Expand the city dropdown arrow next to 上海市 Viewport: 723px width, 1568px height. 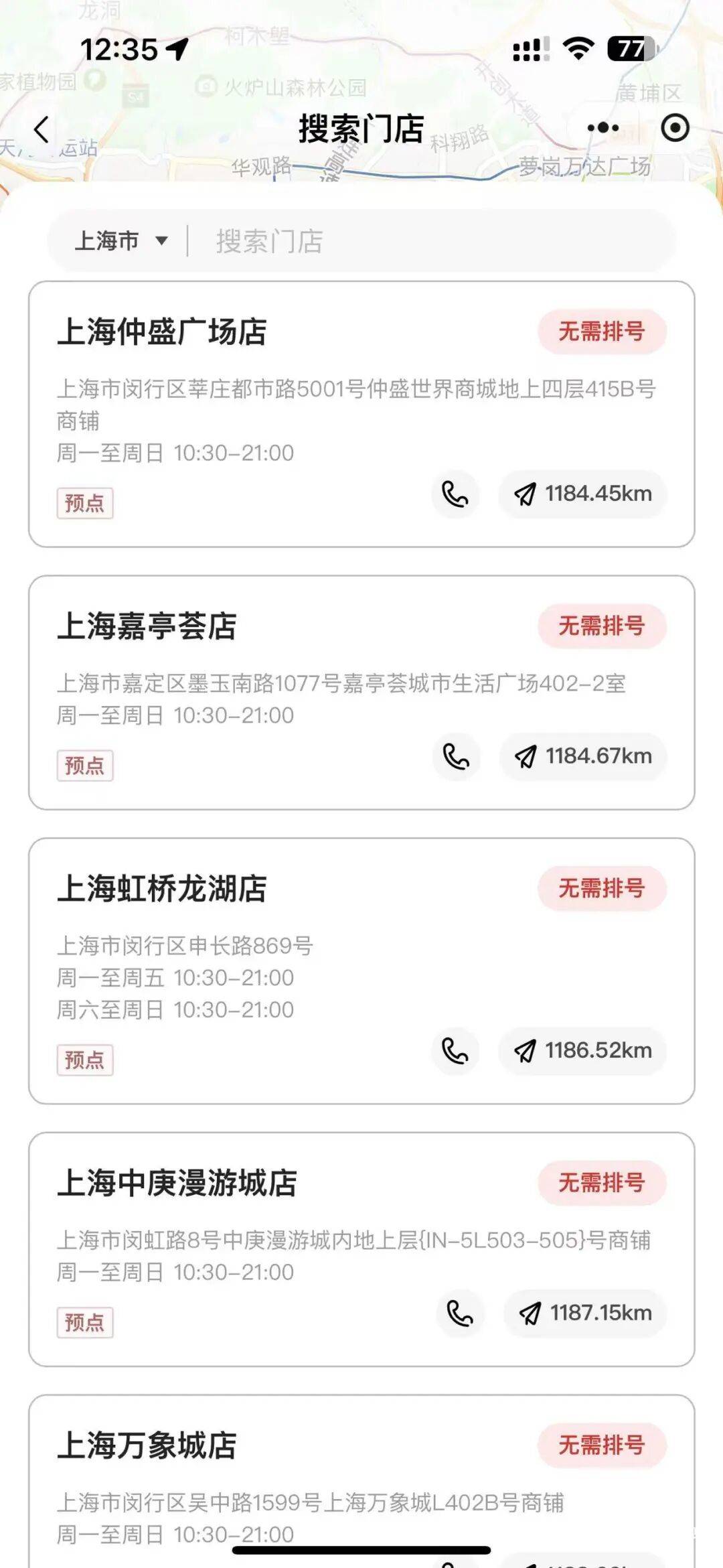pos(161,242)
